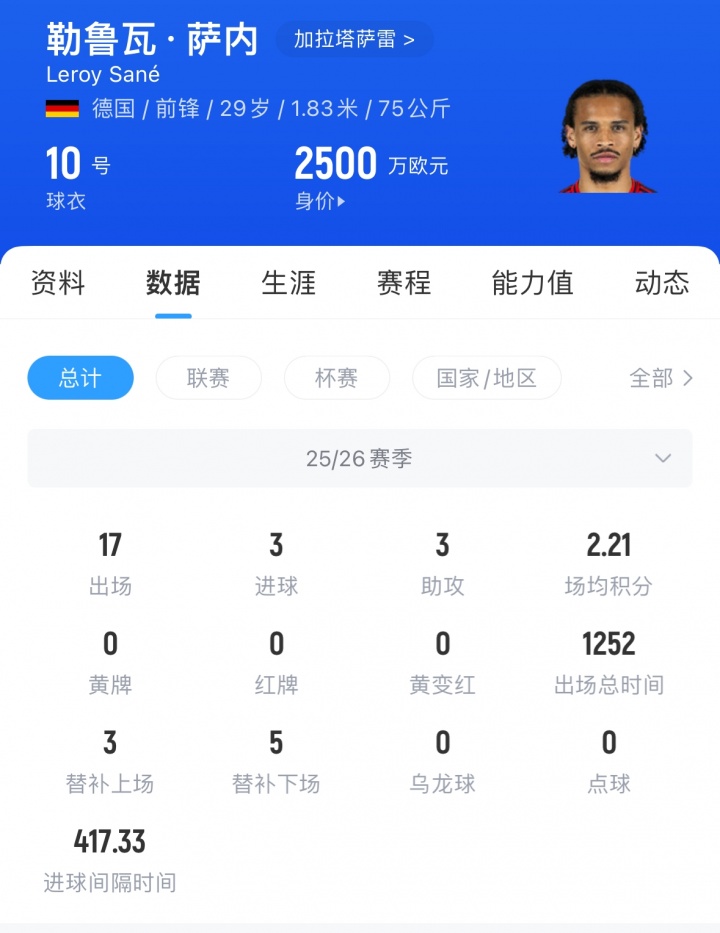
Task: Open the 加拉塔萨雷 club page
Action: pyautogui.click(x=354, y=40)
